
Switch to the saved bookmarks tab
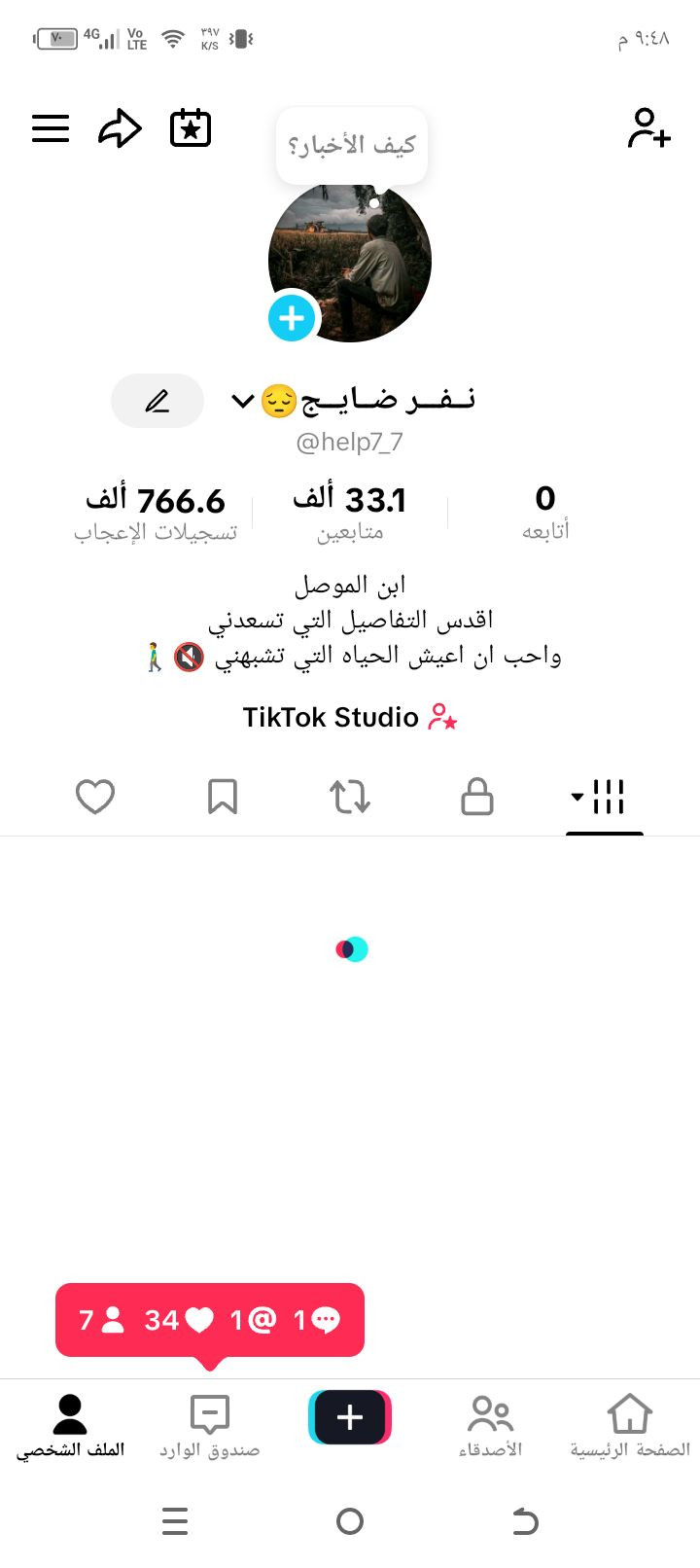pyautogui.click(x=223, y=798)
